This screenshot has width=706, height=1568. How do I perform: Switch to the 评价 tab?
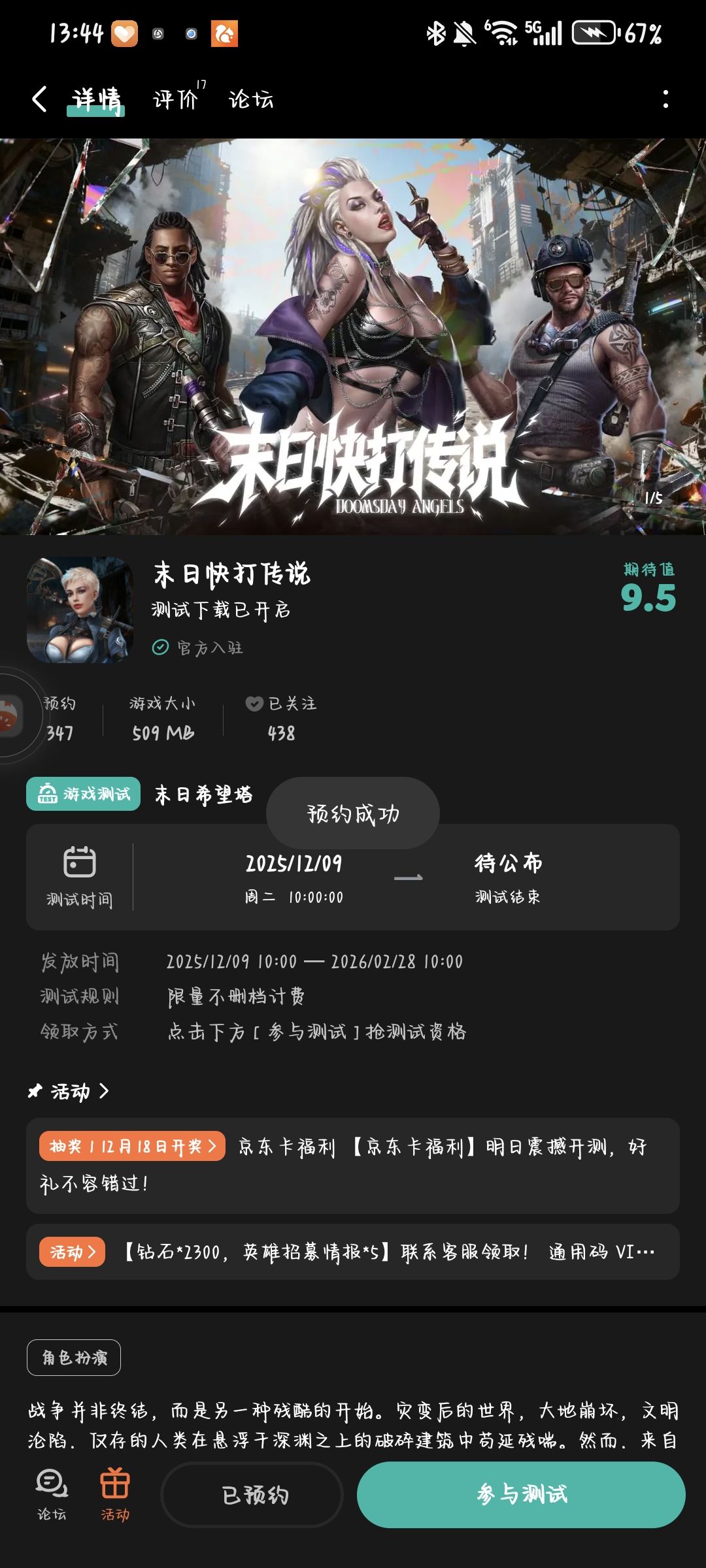pos(176,99)
